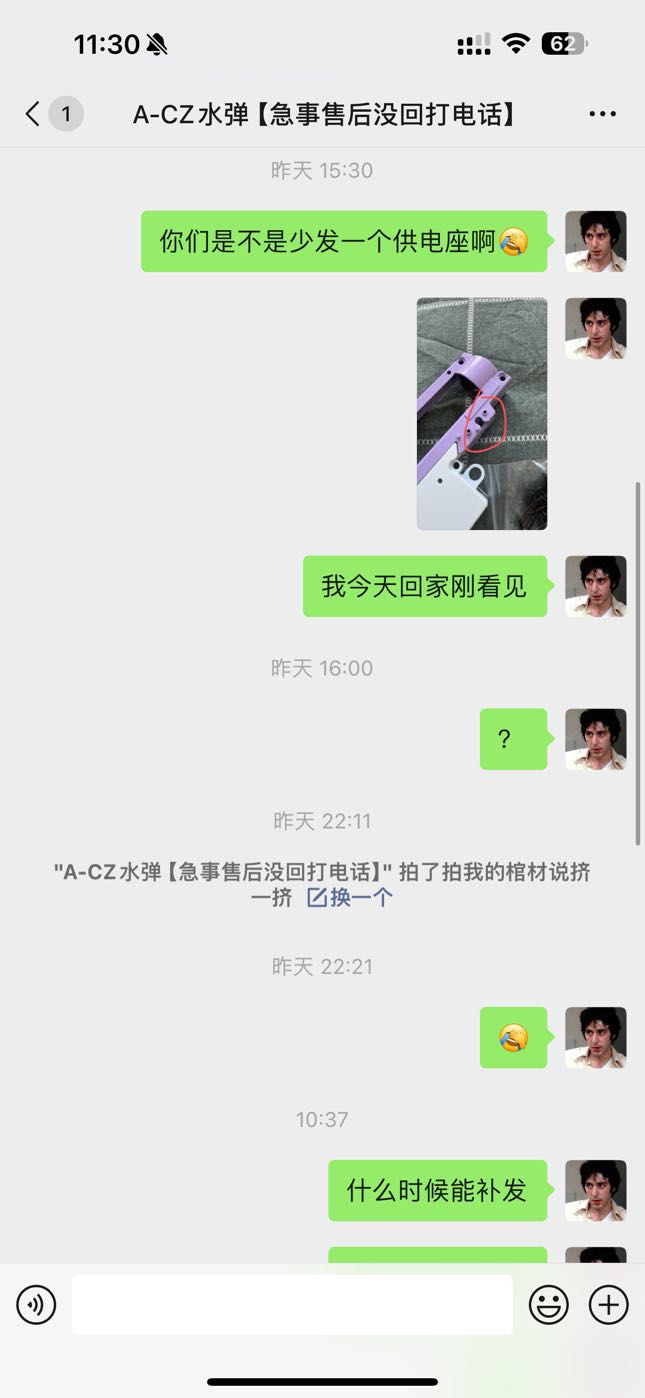Open avatar beside 你们是不是少发一个供电座啊 message

pyautogui.click(x=596, y=241)
